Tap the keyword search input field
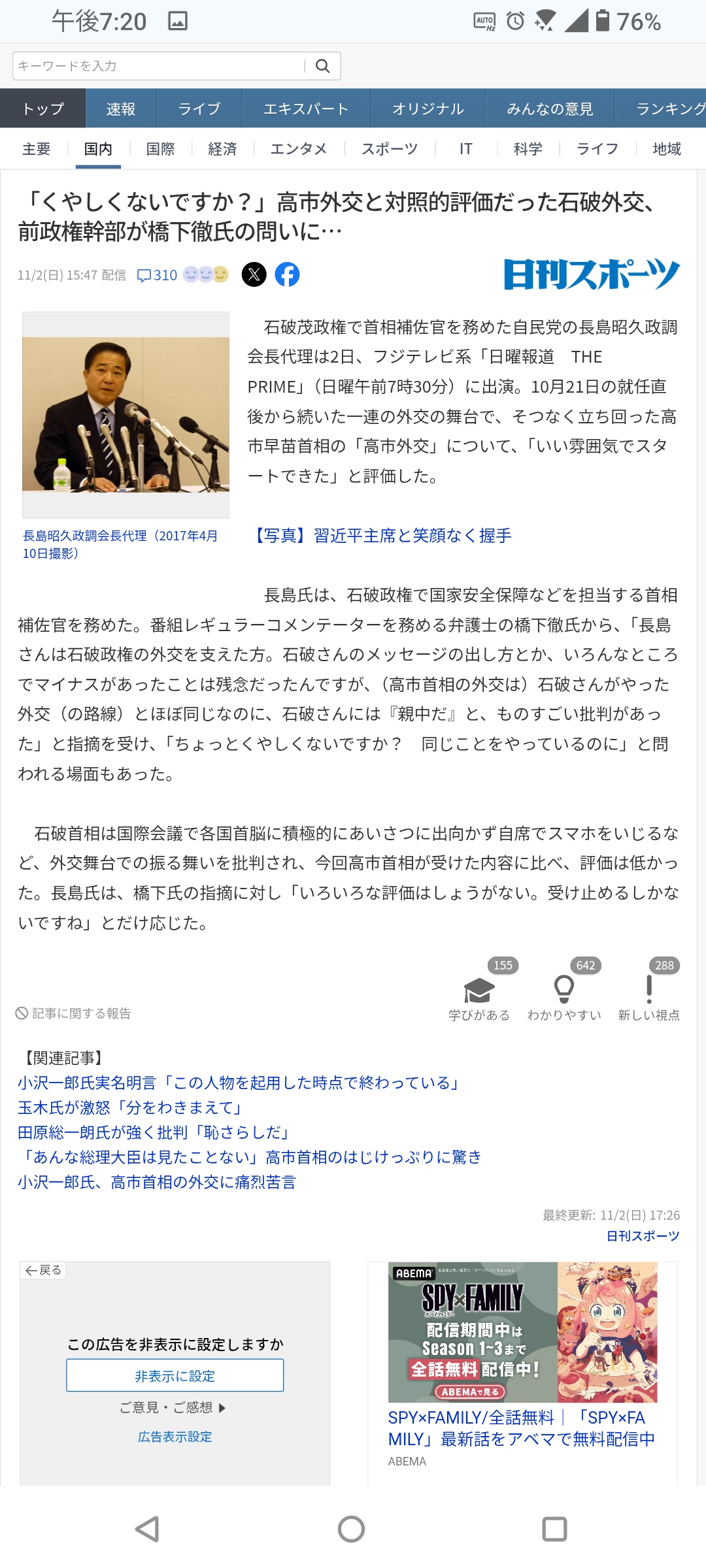Screen dimensions: 706x1568 click(x=157, y=66)
